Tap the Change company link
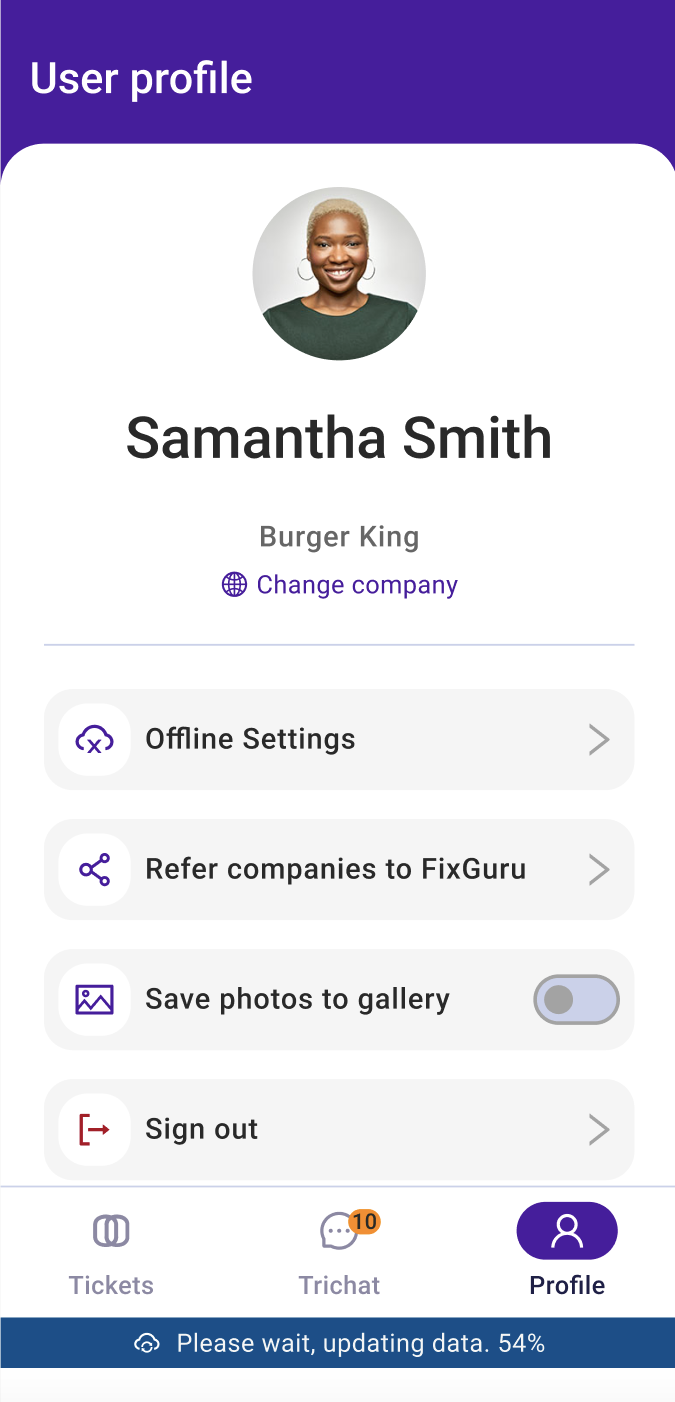 pos(340,585)
